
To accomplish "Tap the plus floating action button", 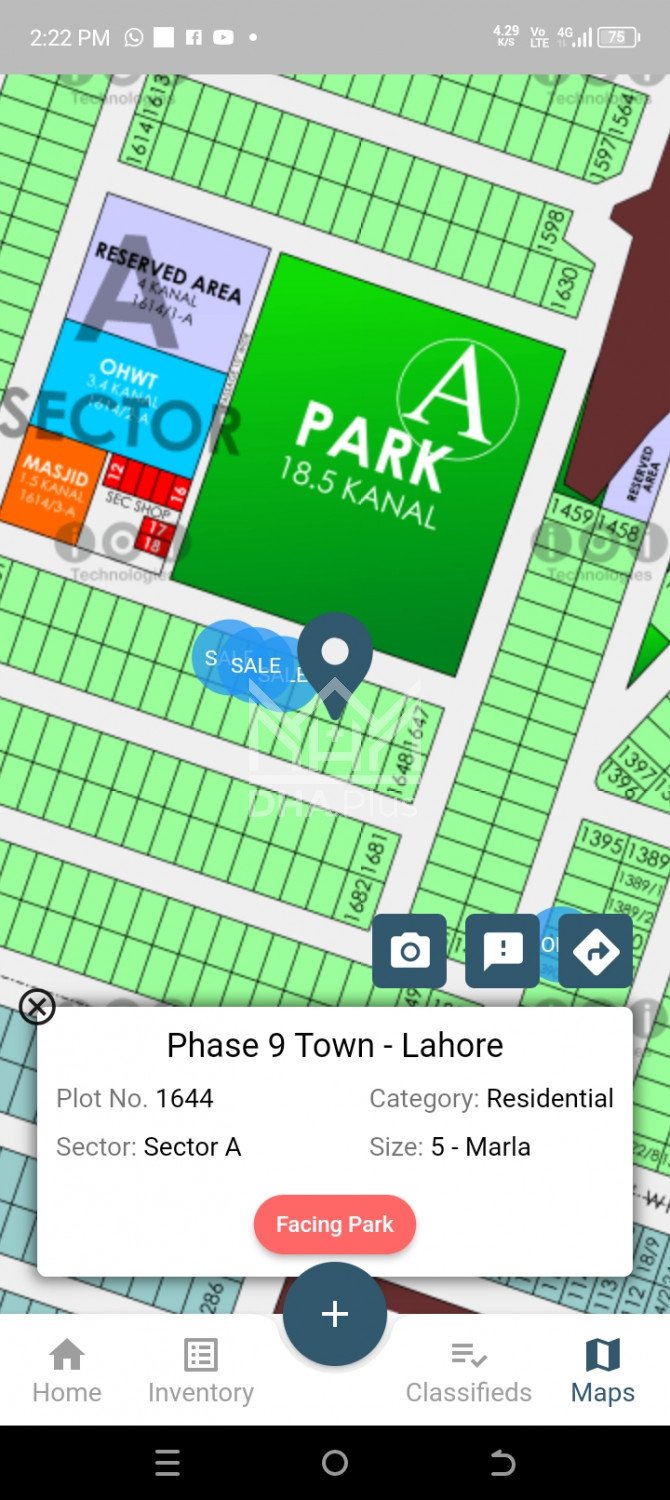I will (x=334, y=1314).
